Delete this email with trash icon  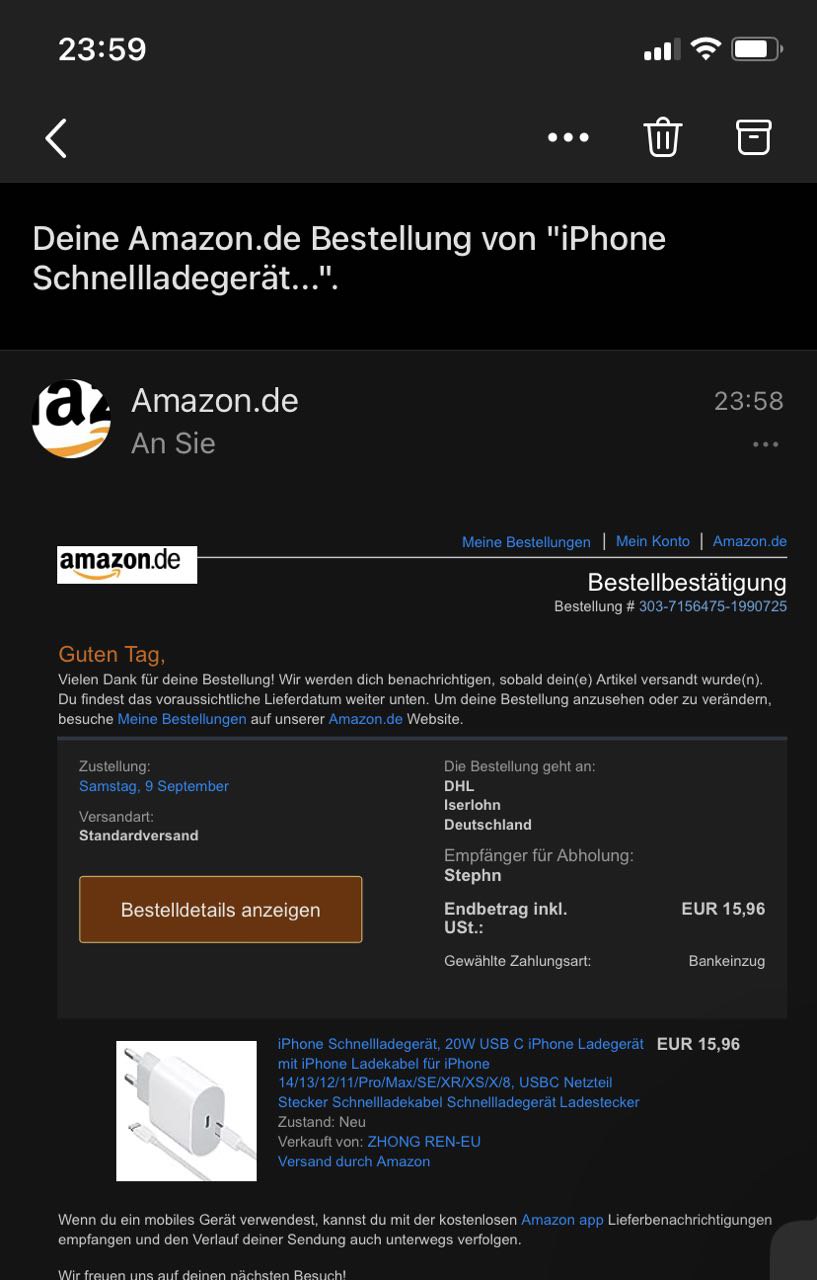662,138
